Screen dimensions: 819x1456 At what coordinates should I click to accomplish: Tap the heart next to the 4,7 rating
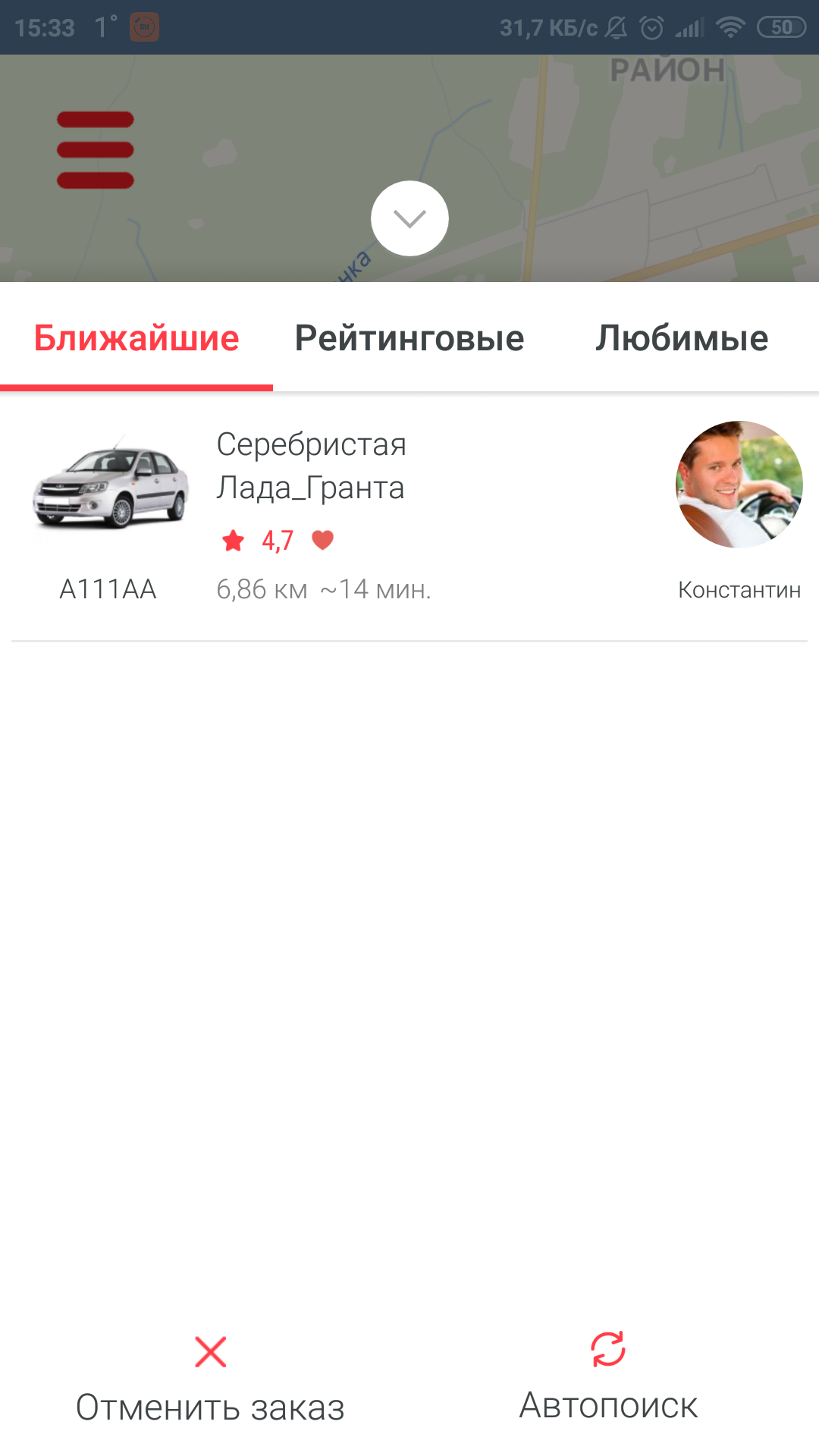pyautogui.click(x=323, y=540)
